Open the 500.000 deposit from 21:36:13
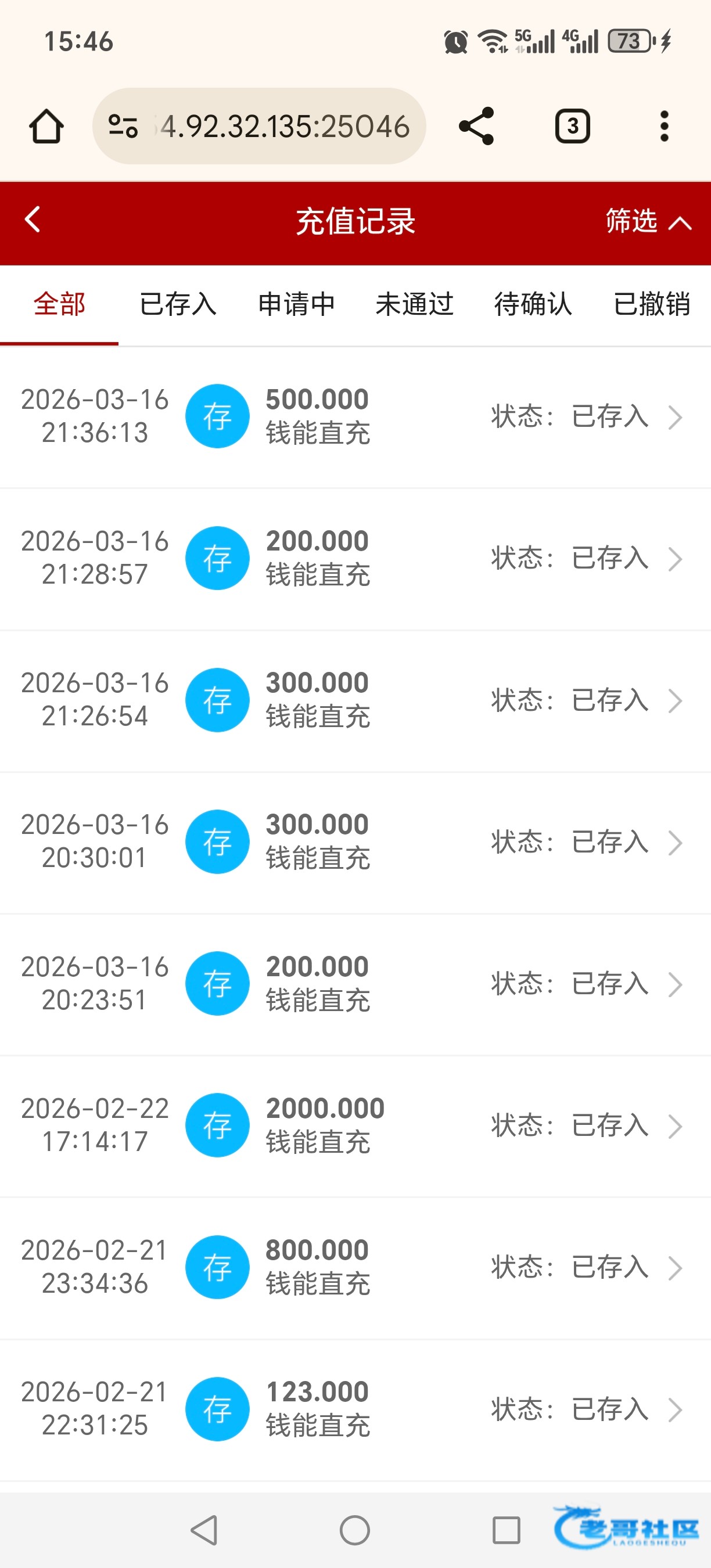Image resolution: width=711 pixels, height=1568 pixels. click(x=355, y=417)
